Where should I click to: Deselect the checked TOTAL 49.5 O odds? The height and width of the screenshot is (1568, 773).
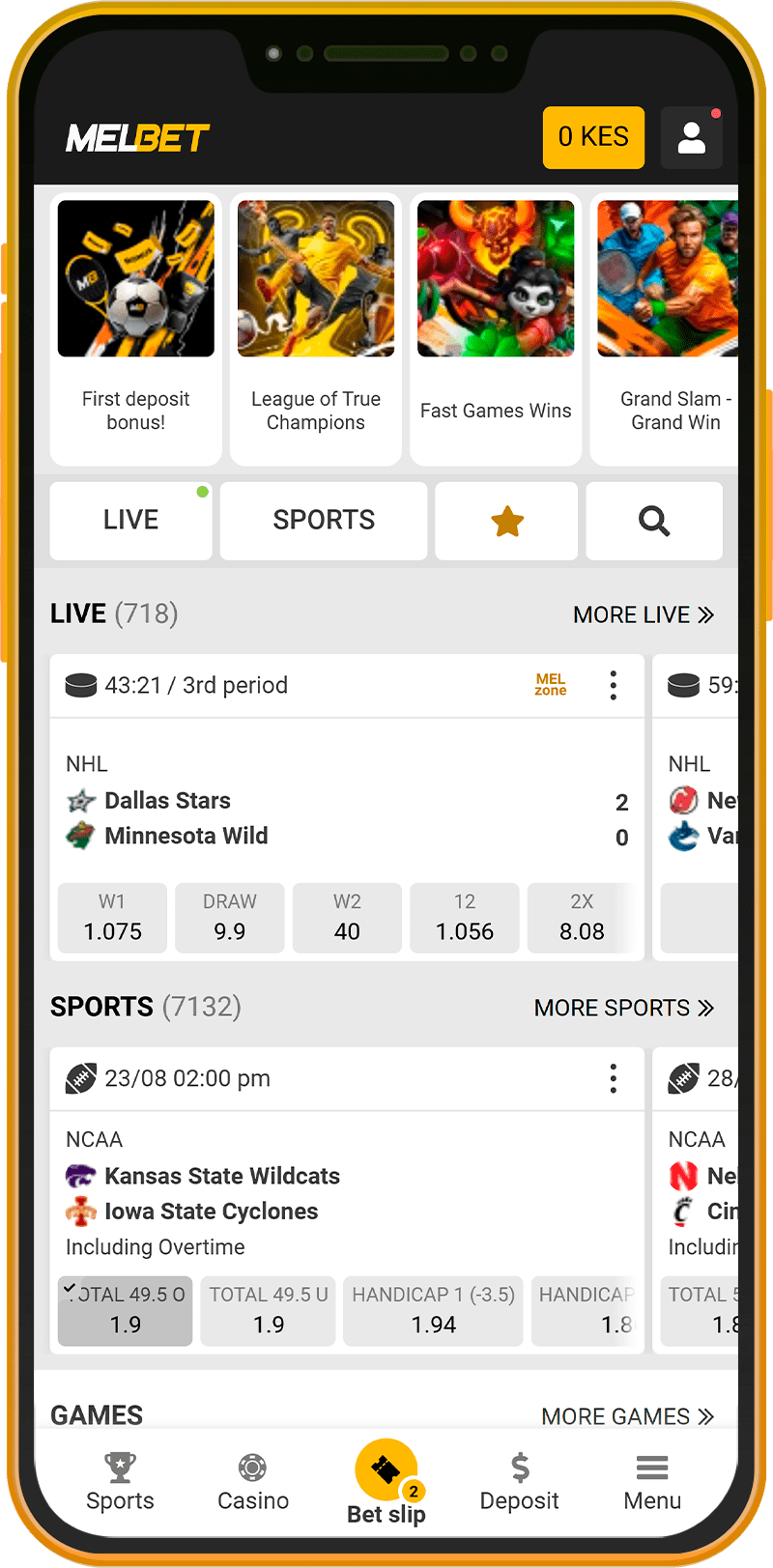pos(125,1311)
